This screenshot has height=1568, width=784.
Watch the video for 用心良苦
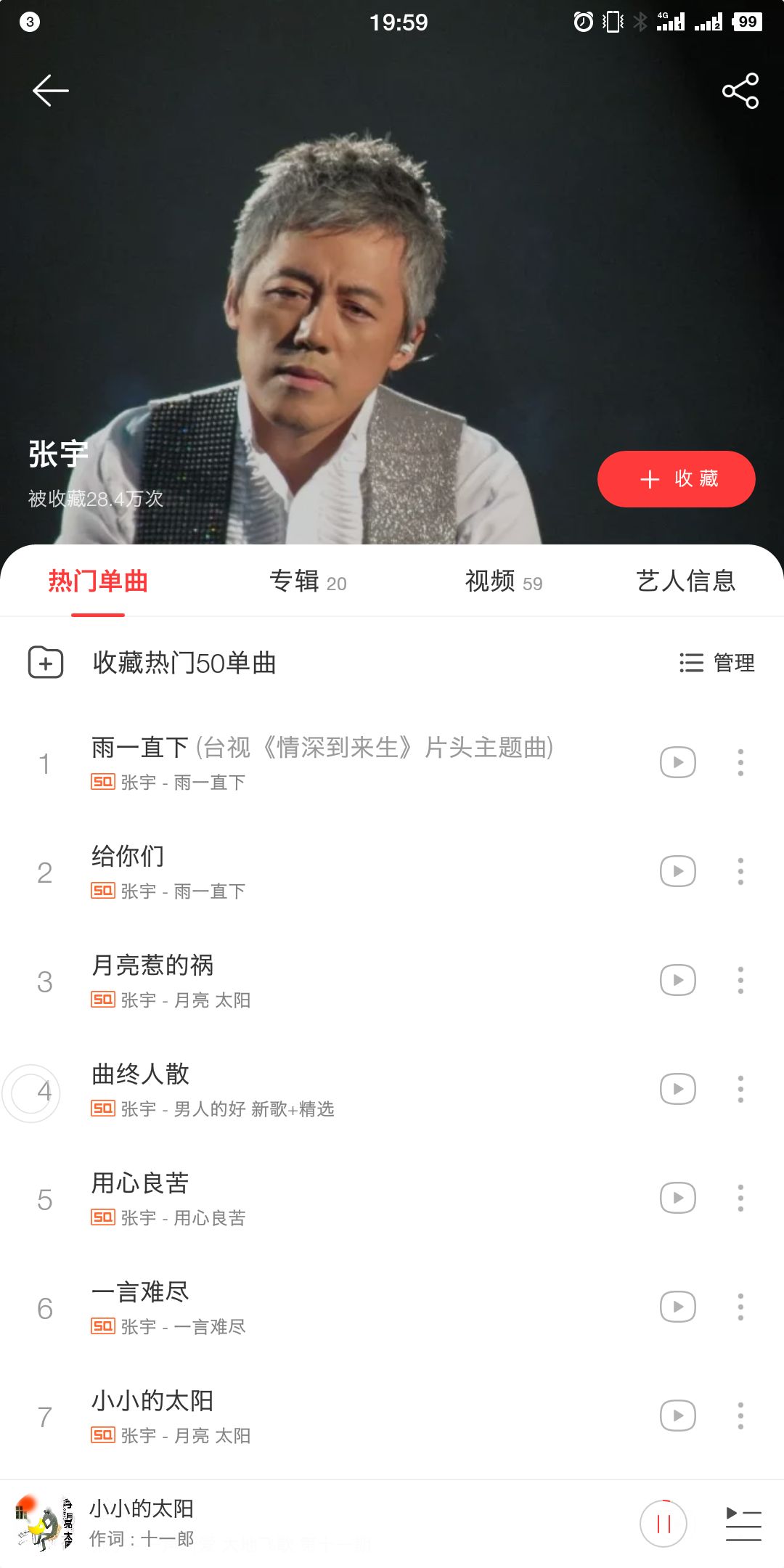[677, 1198]
